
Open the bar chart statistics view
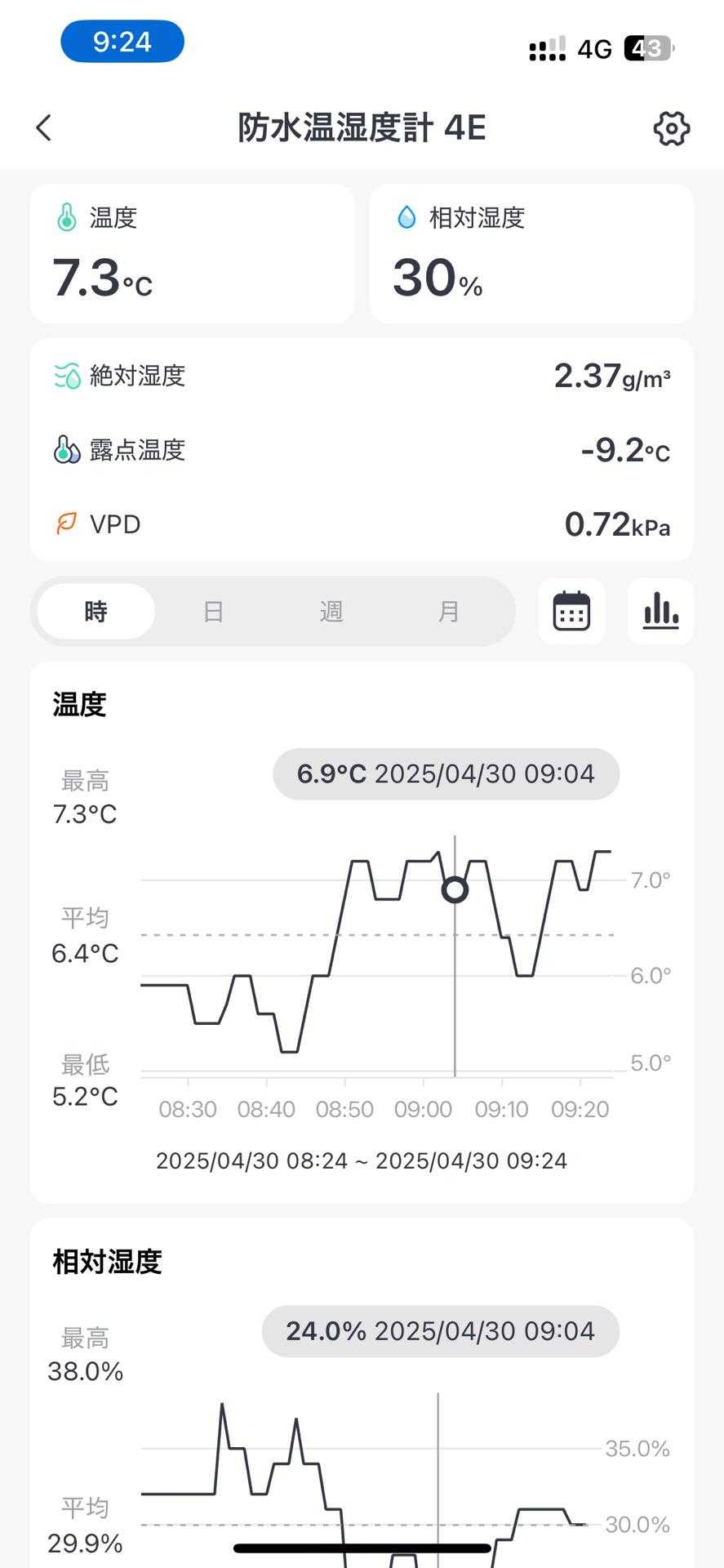point(660,612)
